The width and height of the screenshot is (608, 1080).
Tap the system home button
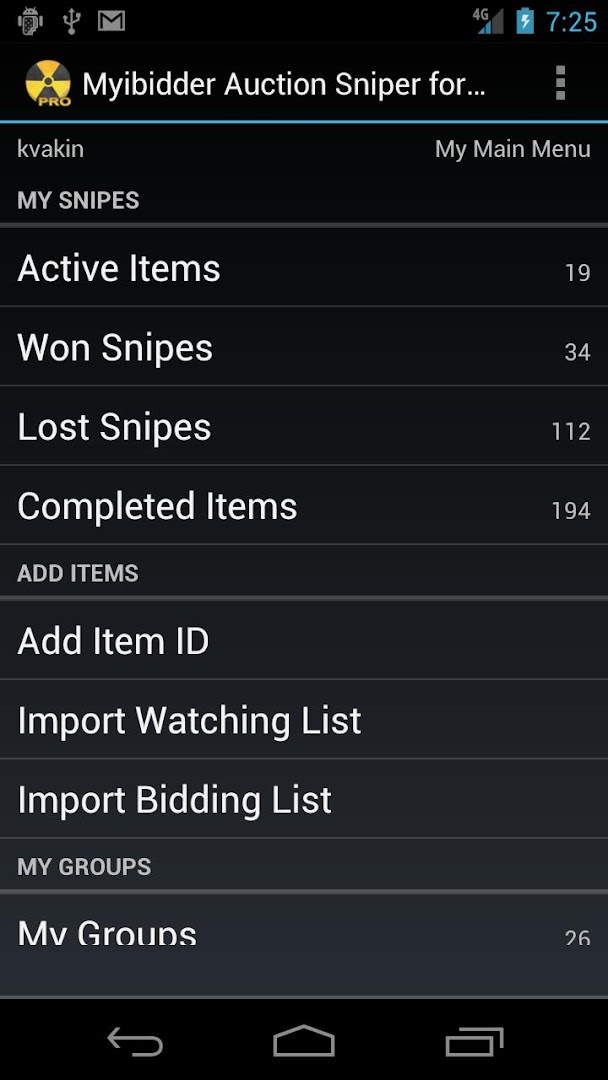pyautogui.click(x=304, y=1042)
